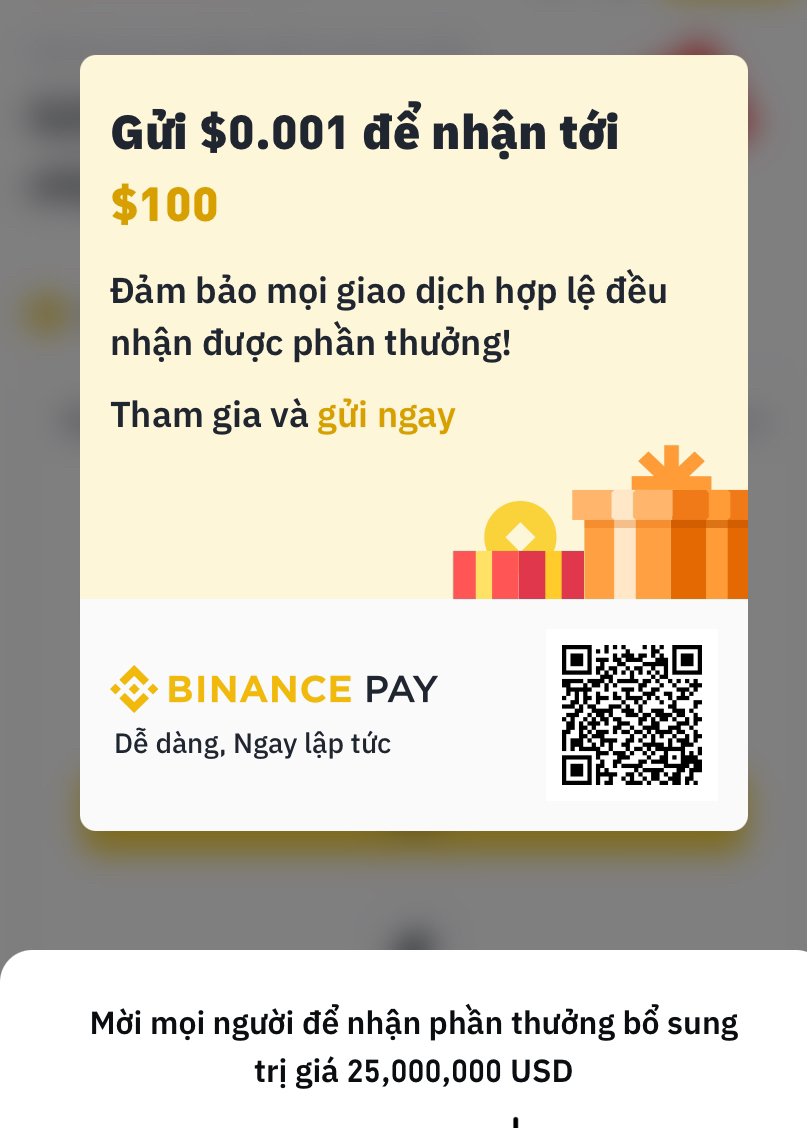
Task: Tap the Binance Pay share poster preview
Action: pos(413,442)
